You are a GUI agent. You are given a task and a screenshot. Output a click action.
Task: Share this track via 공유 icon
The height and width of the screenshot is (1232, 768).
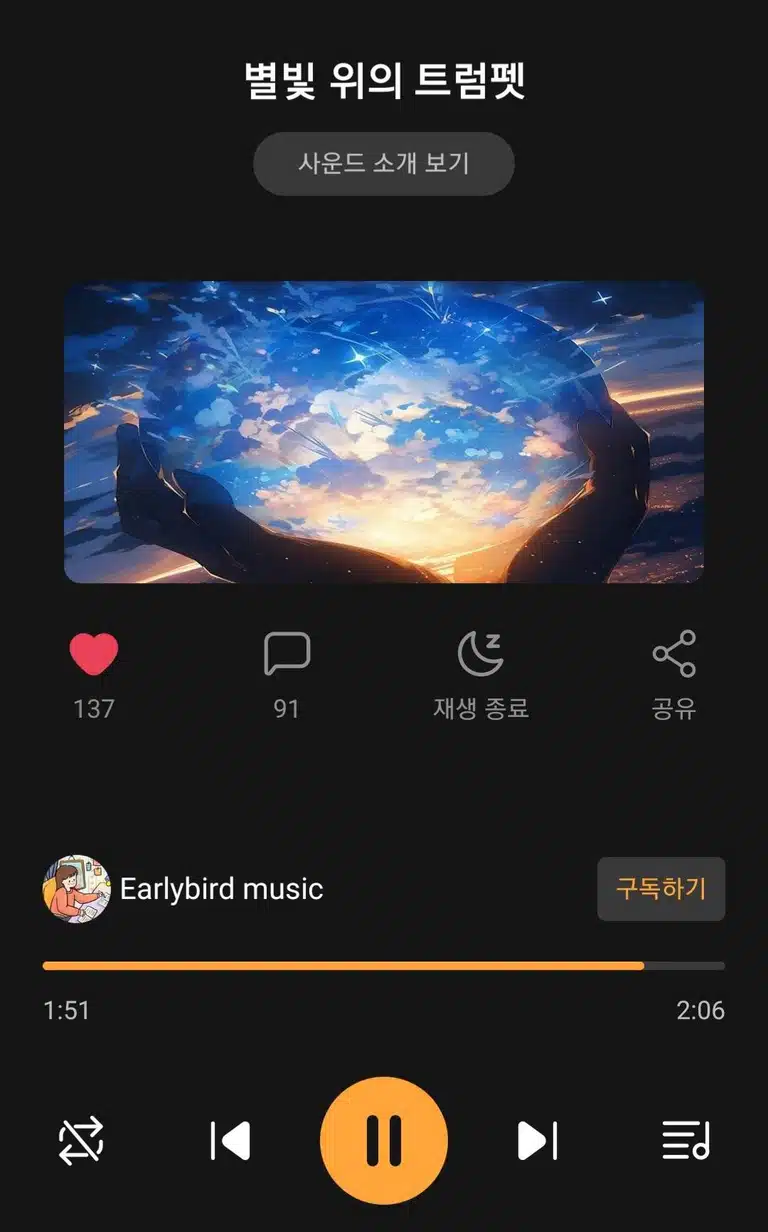(x=673, y=654)
